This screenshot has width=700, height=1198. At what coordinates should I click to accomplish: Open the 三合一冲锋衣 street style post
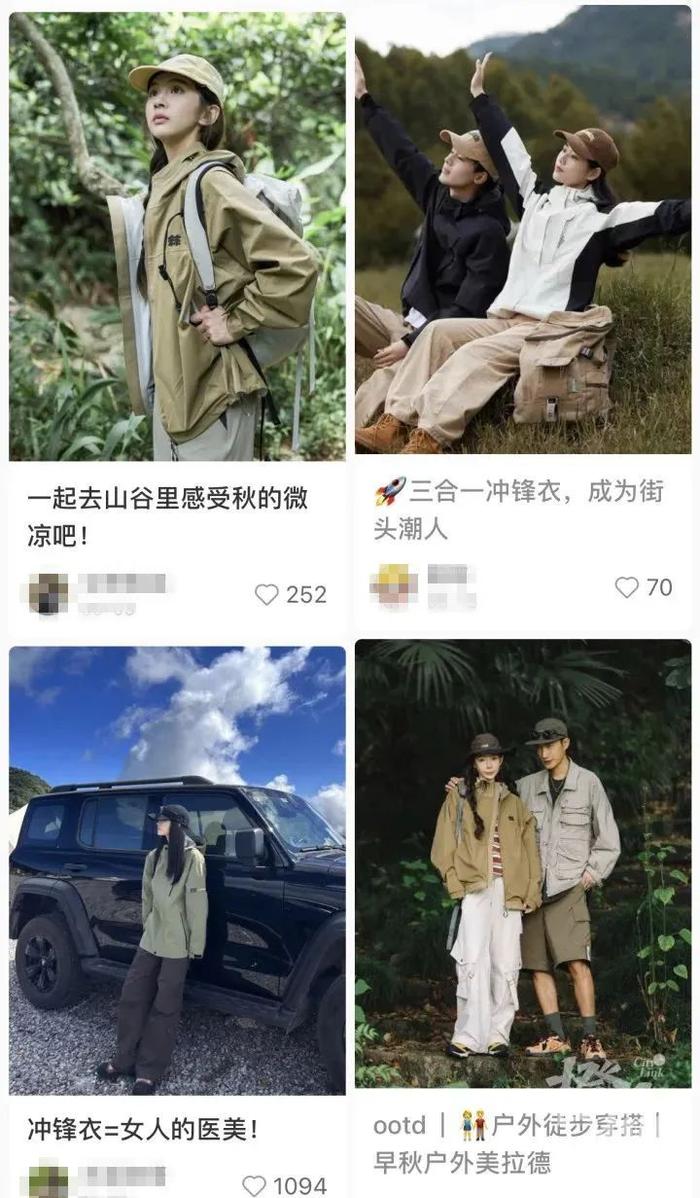pyautogui.click(x=522, y=230)
